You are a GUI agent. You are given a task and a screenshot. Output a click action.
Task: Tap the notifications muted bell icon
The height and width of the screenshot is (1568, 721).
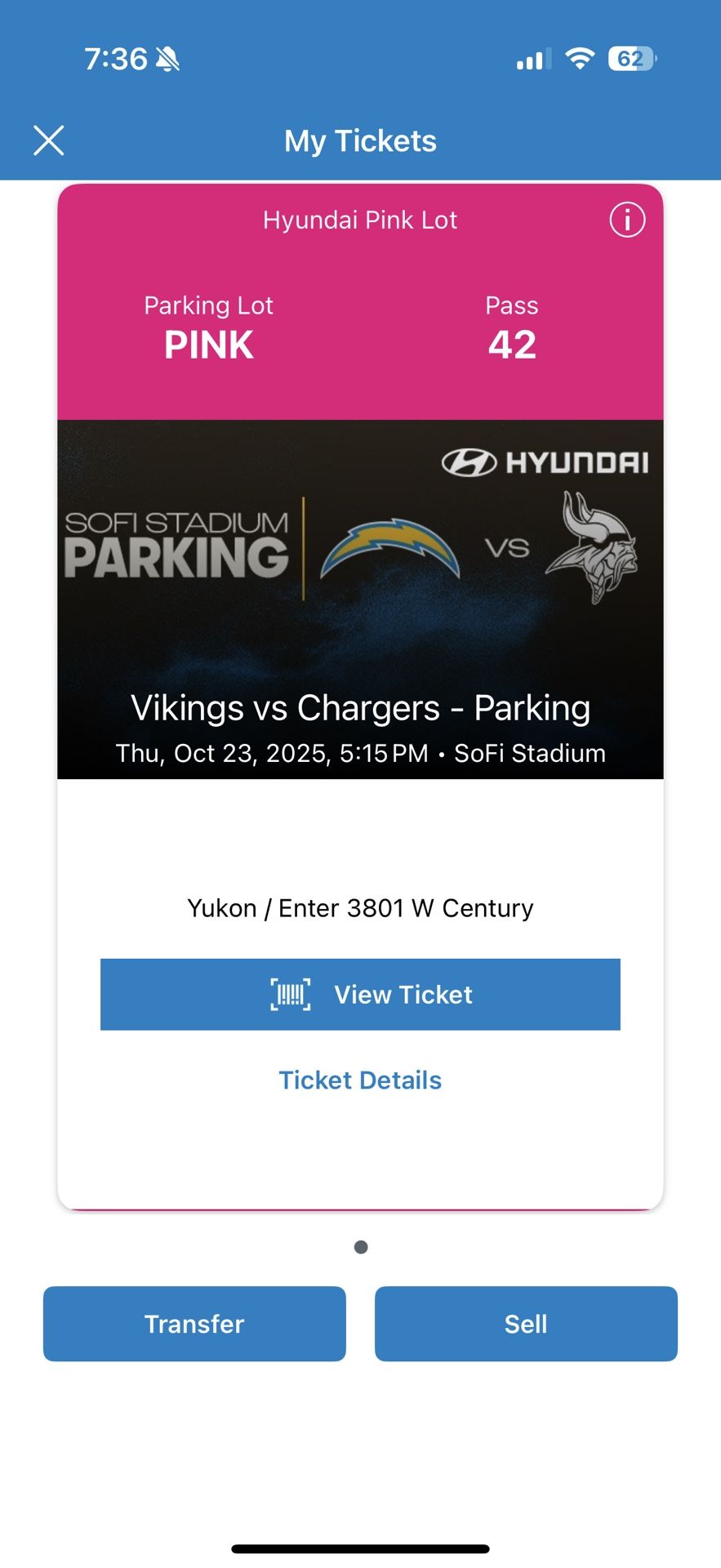[x=167, y=57]
